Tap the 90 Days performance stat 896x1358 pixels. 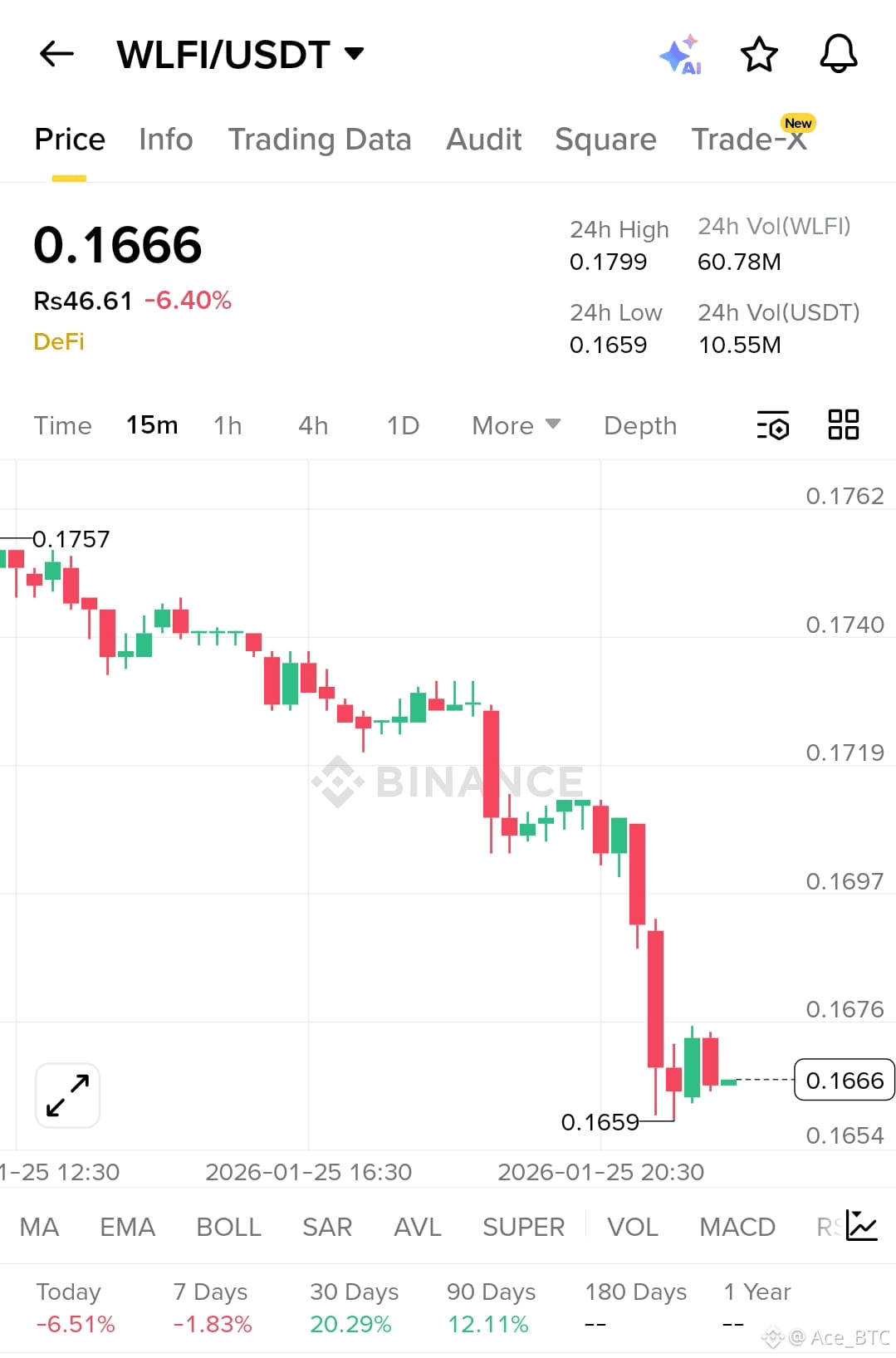click(x=488, y=1307)
